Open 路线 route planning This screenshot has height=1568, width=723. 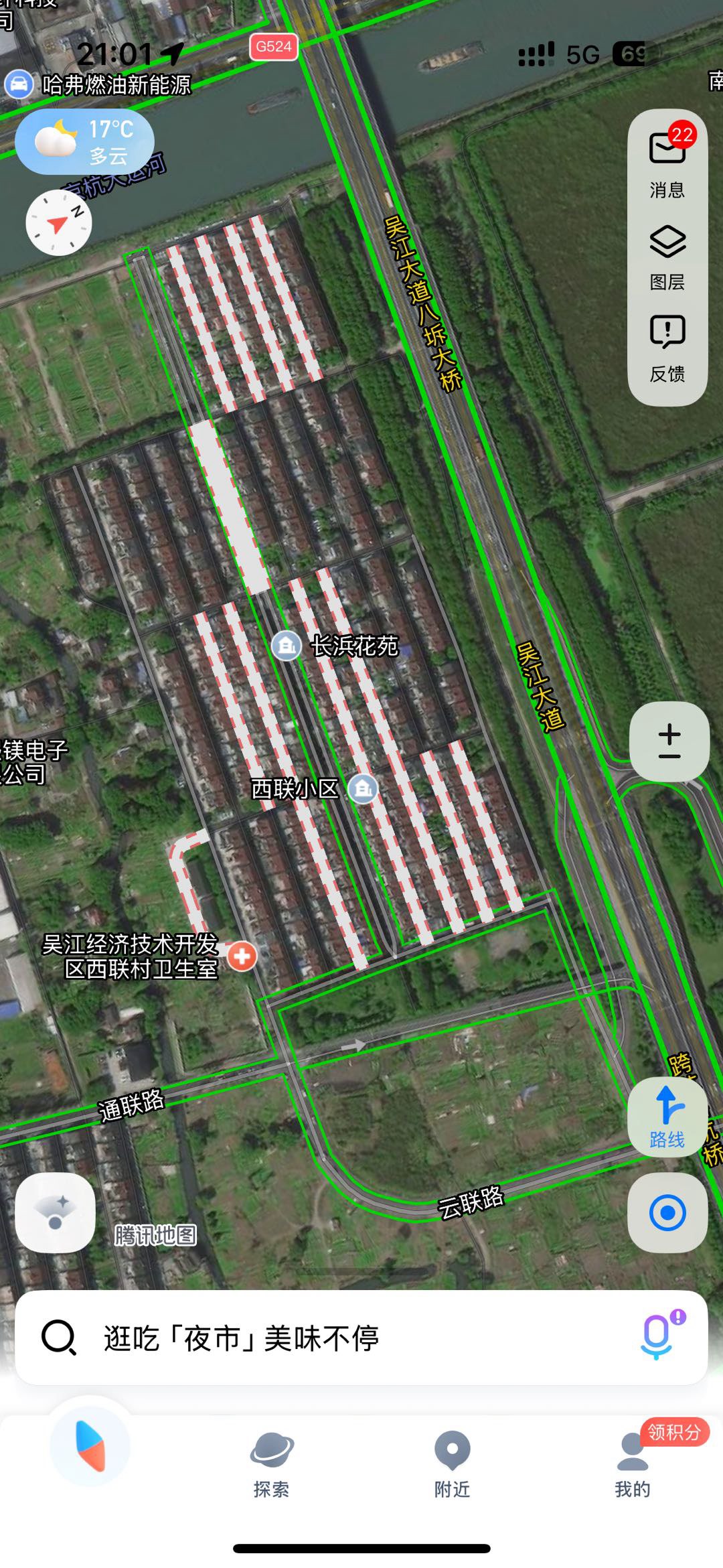[x=667, y=1117]
